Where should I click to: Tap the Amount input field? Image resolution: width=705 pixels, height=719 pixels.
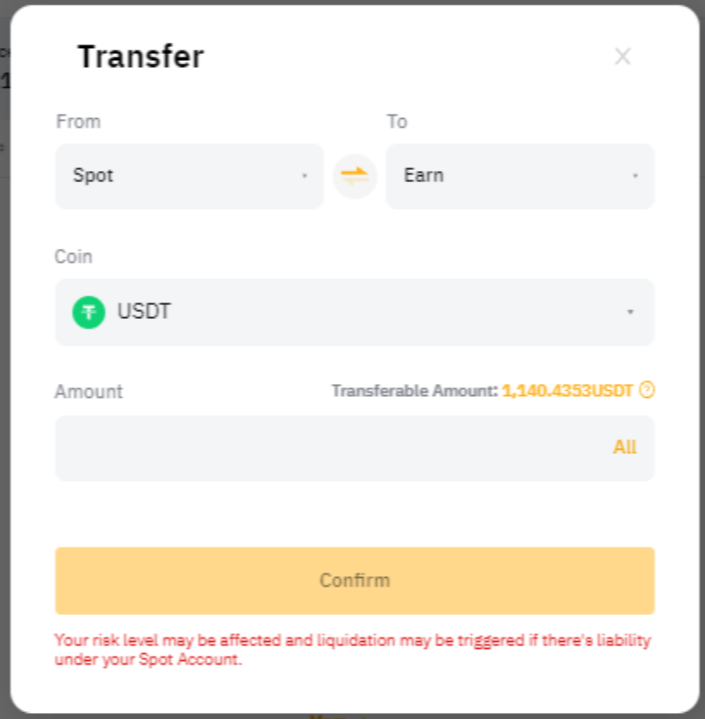click(320, 448)
